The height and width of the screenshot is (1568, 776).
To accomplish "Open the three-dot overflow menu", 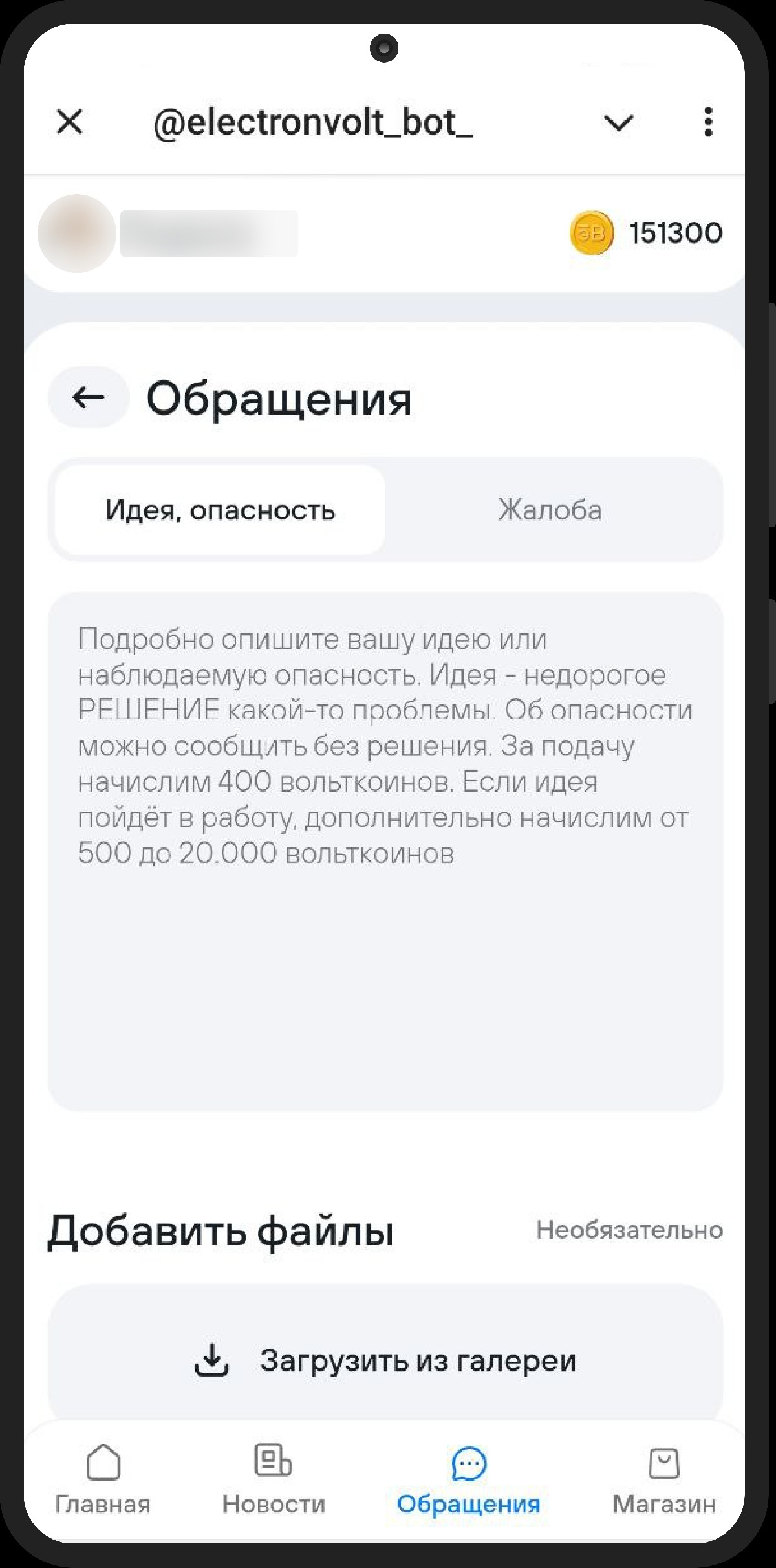I will [708, 122].
